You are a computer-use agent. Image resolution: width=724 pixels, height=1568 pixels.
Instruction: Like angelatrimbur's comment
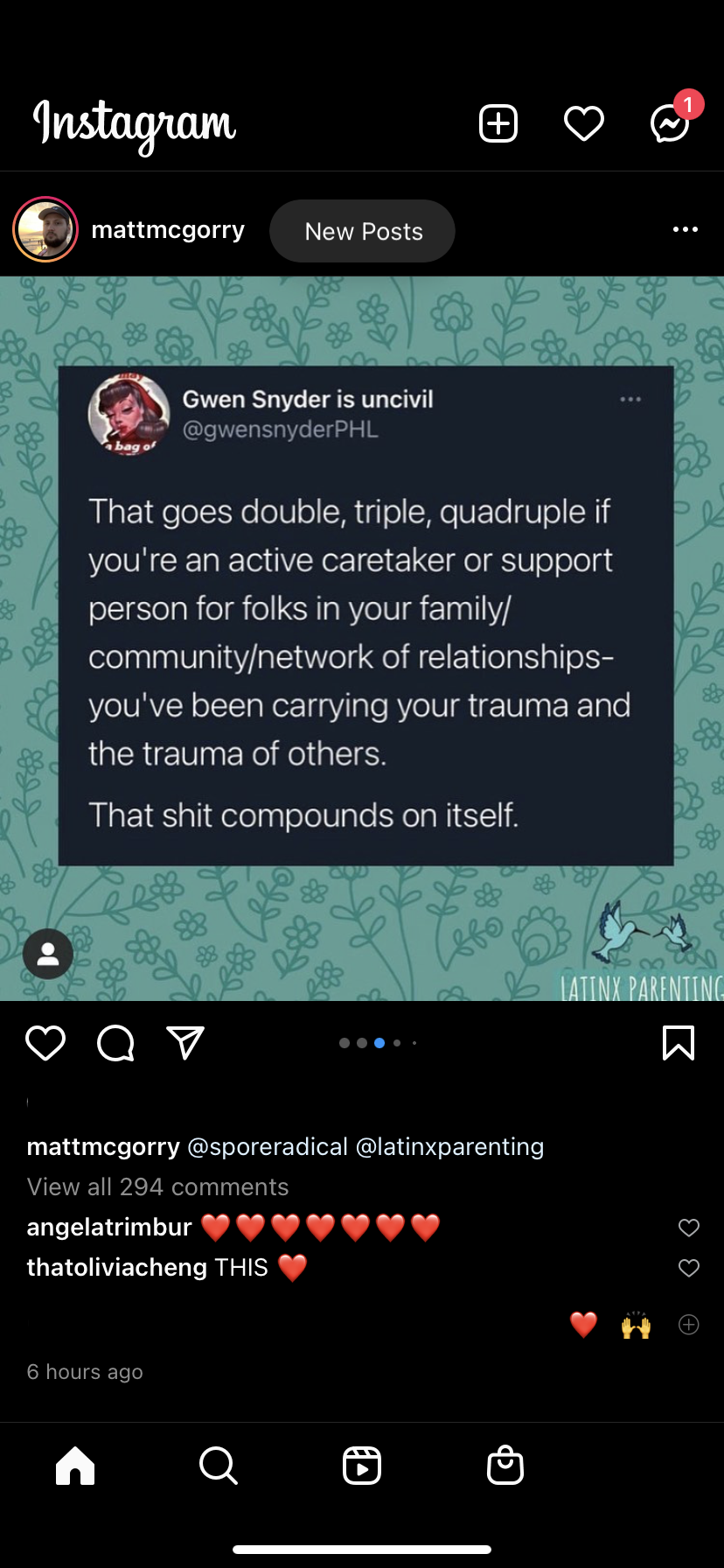click(689, 1228)
